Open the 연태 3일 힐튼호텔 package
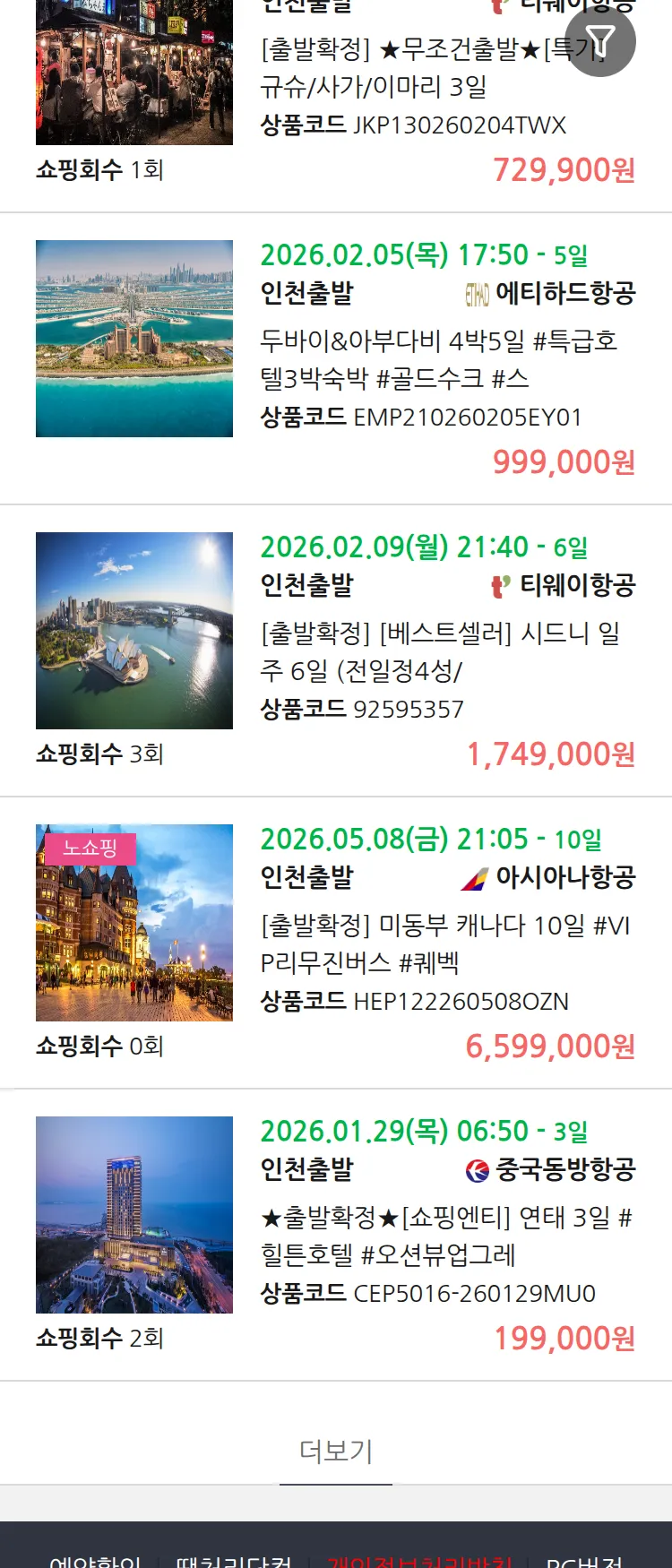This screenshot has width=672, height=1568. coord(445,1236)
